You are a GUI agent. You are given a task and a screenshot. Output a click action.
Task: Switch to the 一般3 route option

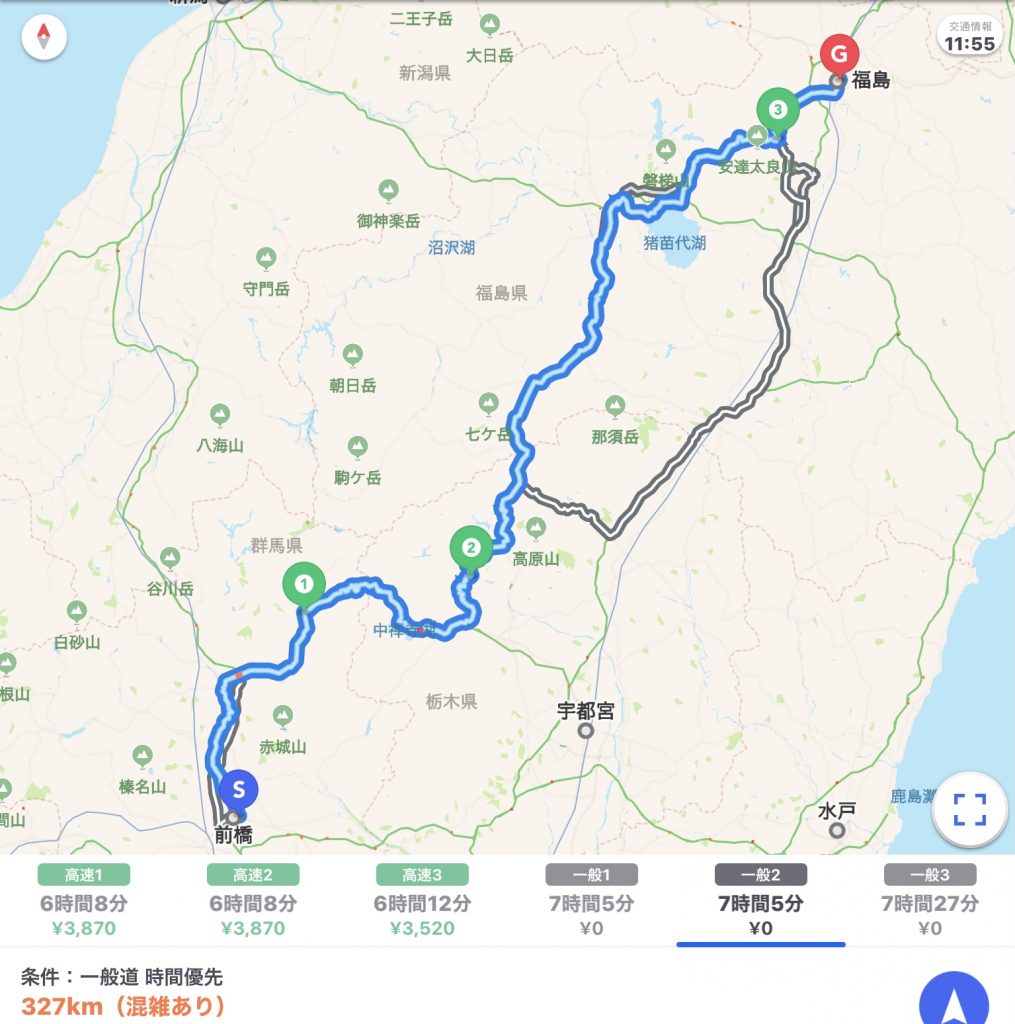pyautogui.click(x=930, y=901)
